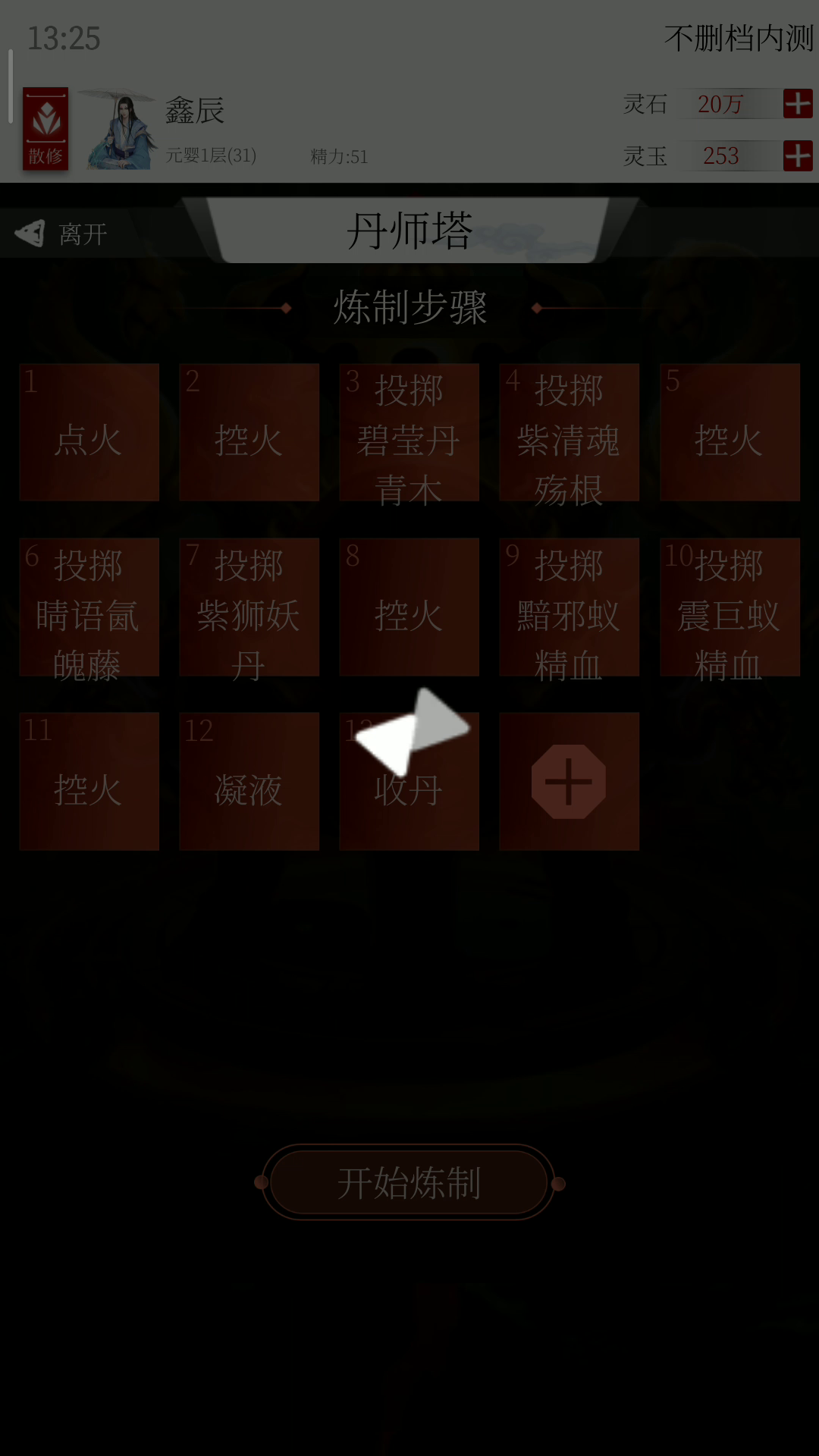Select step 5 控火

730,432
